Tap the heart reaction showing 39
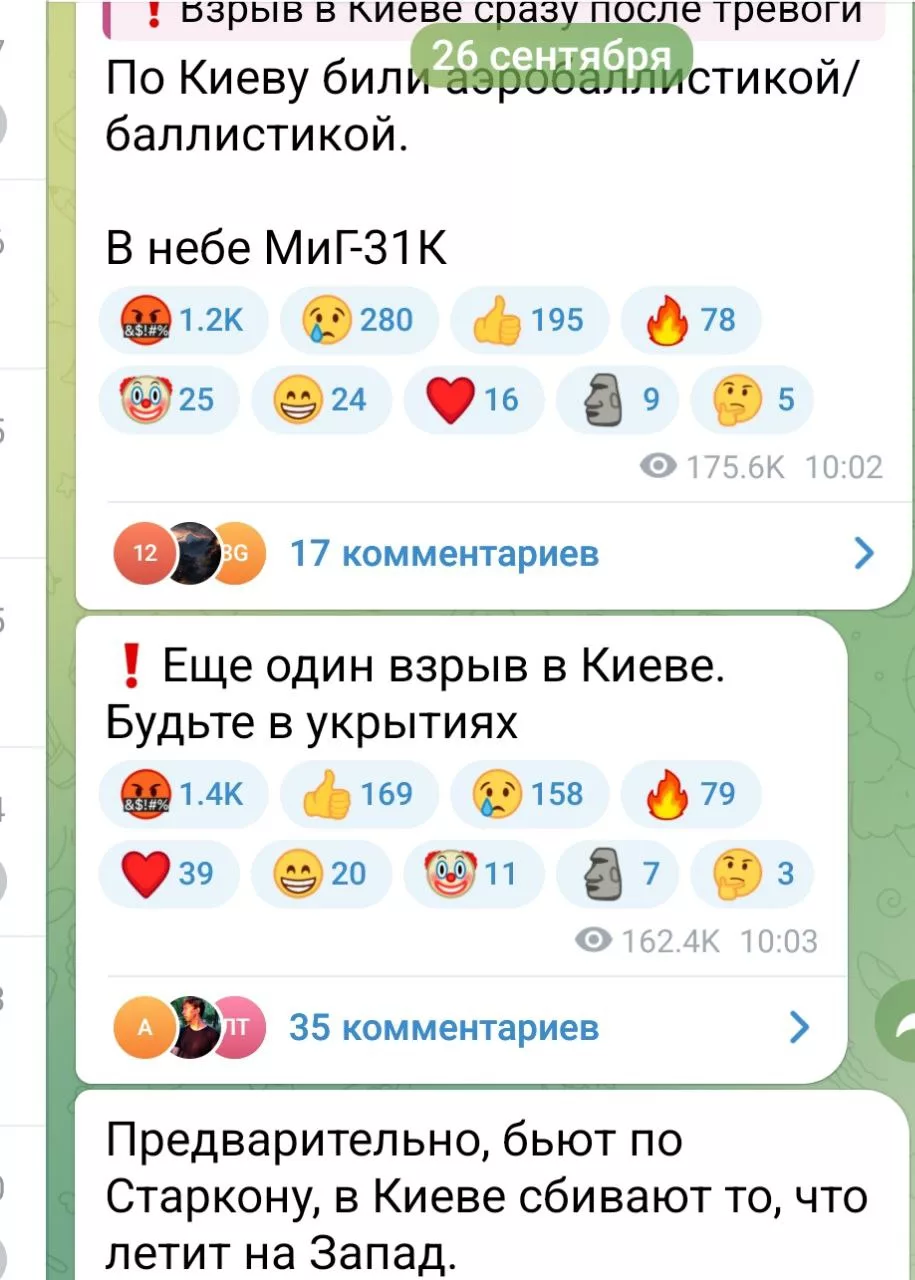Viewport: 915px width, 1280px height. [168, 874]
